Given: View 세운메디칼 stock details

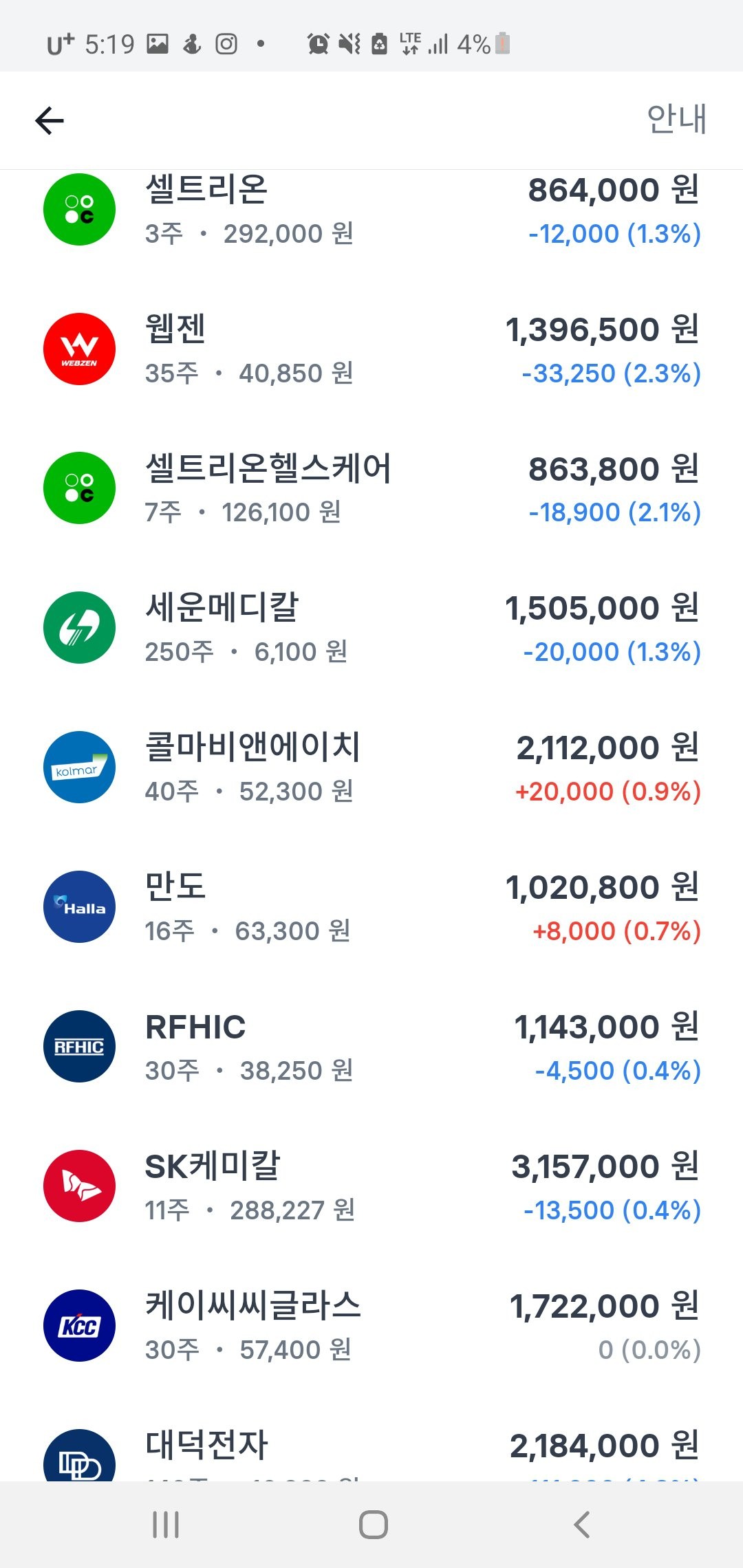Looking at the screenshot, I should point(371,629).
